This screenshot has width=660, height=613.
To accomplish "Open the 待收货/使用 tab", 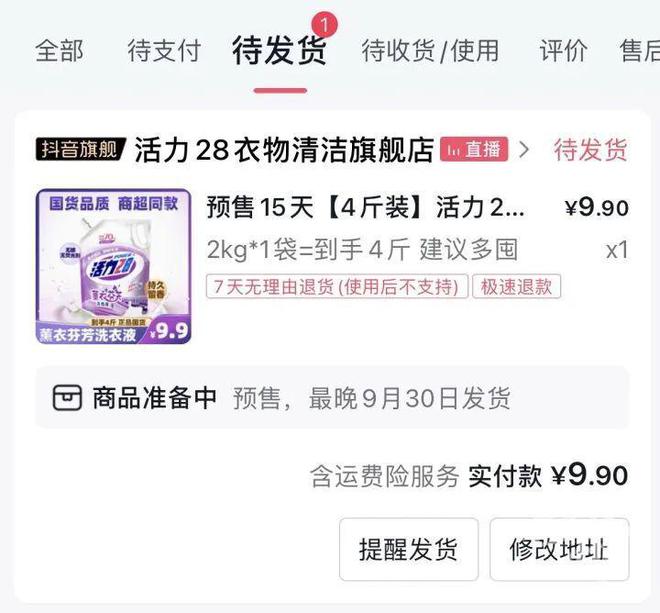I will (430, 51).
